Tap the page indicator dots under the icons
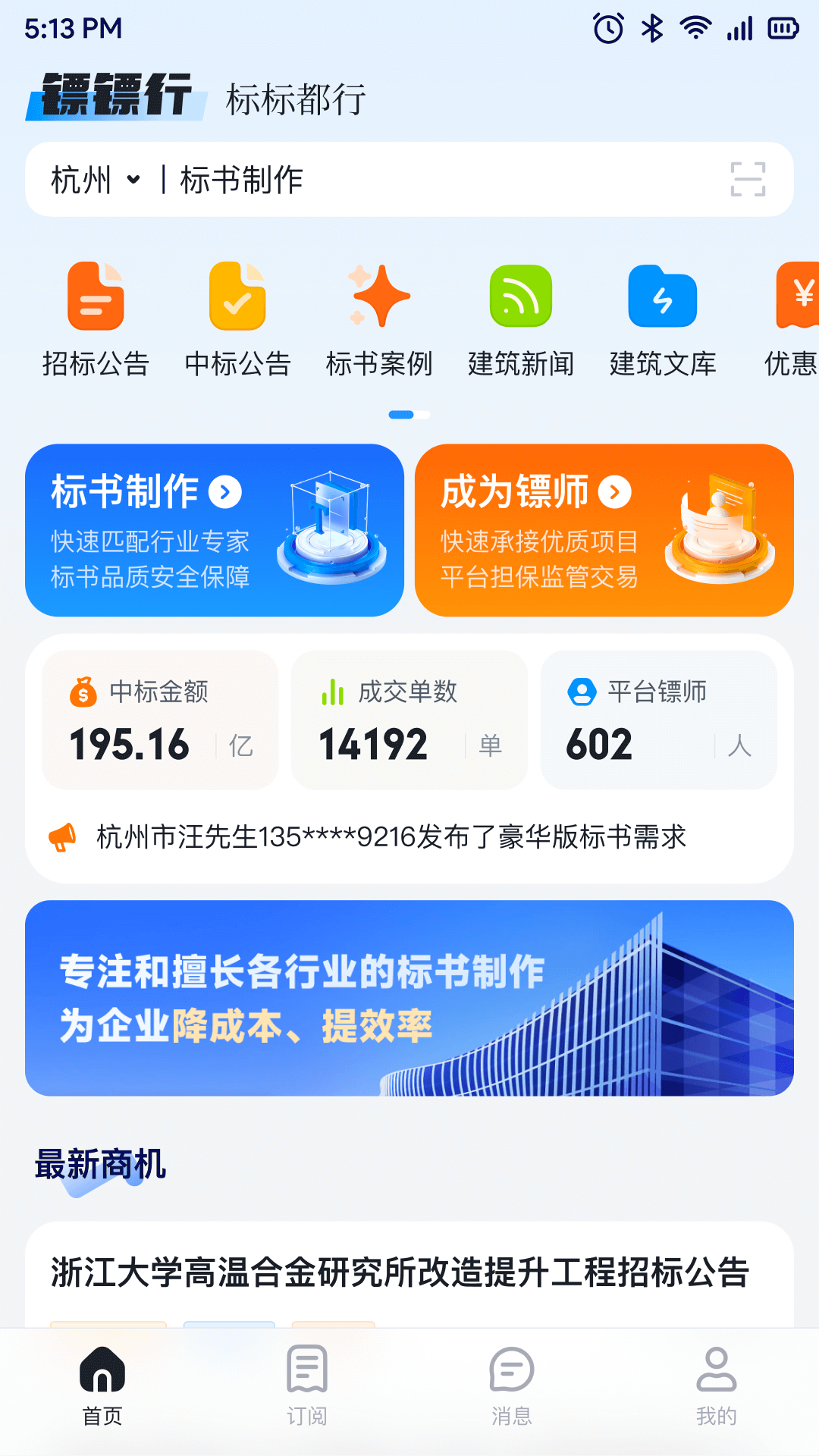 [409, 415]
